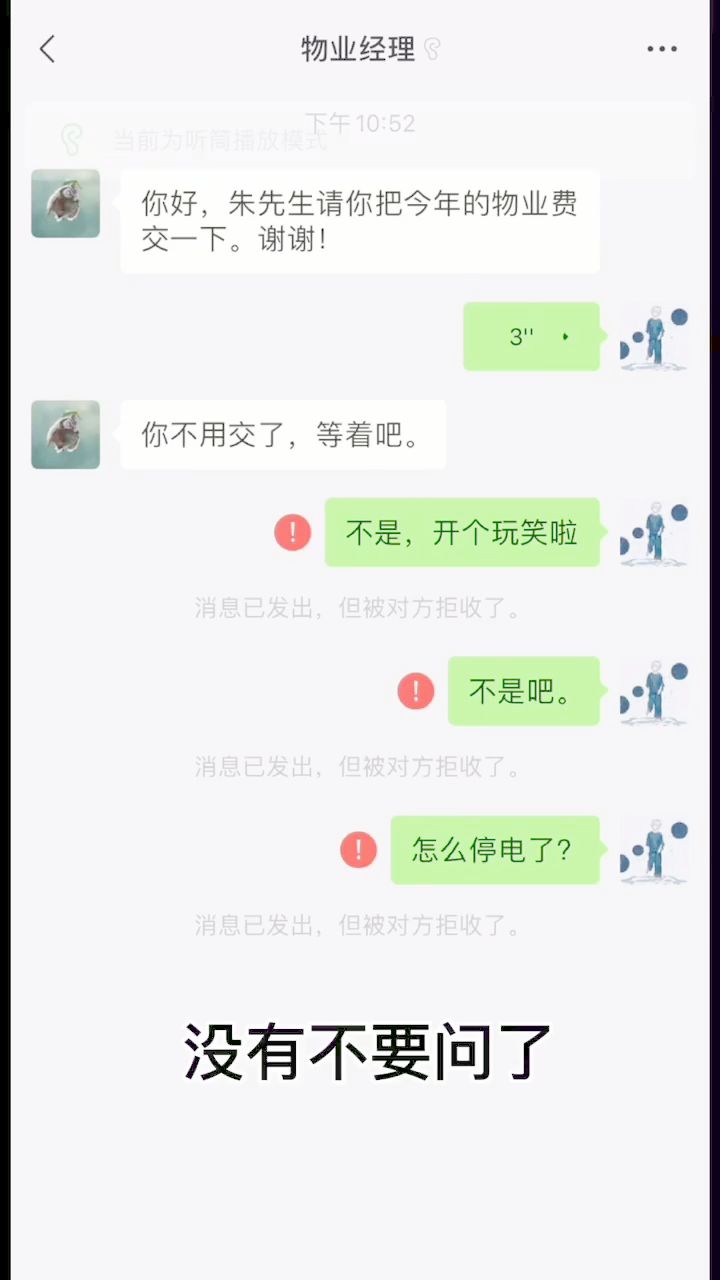Open the property manager's avatar beside 你好,朱先生
This screenshot has height=1280, width=720.
coord(66,204)
